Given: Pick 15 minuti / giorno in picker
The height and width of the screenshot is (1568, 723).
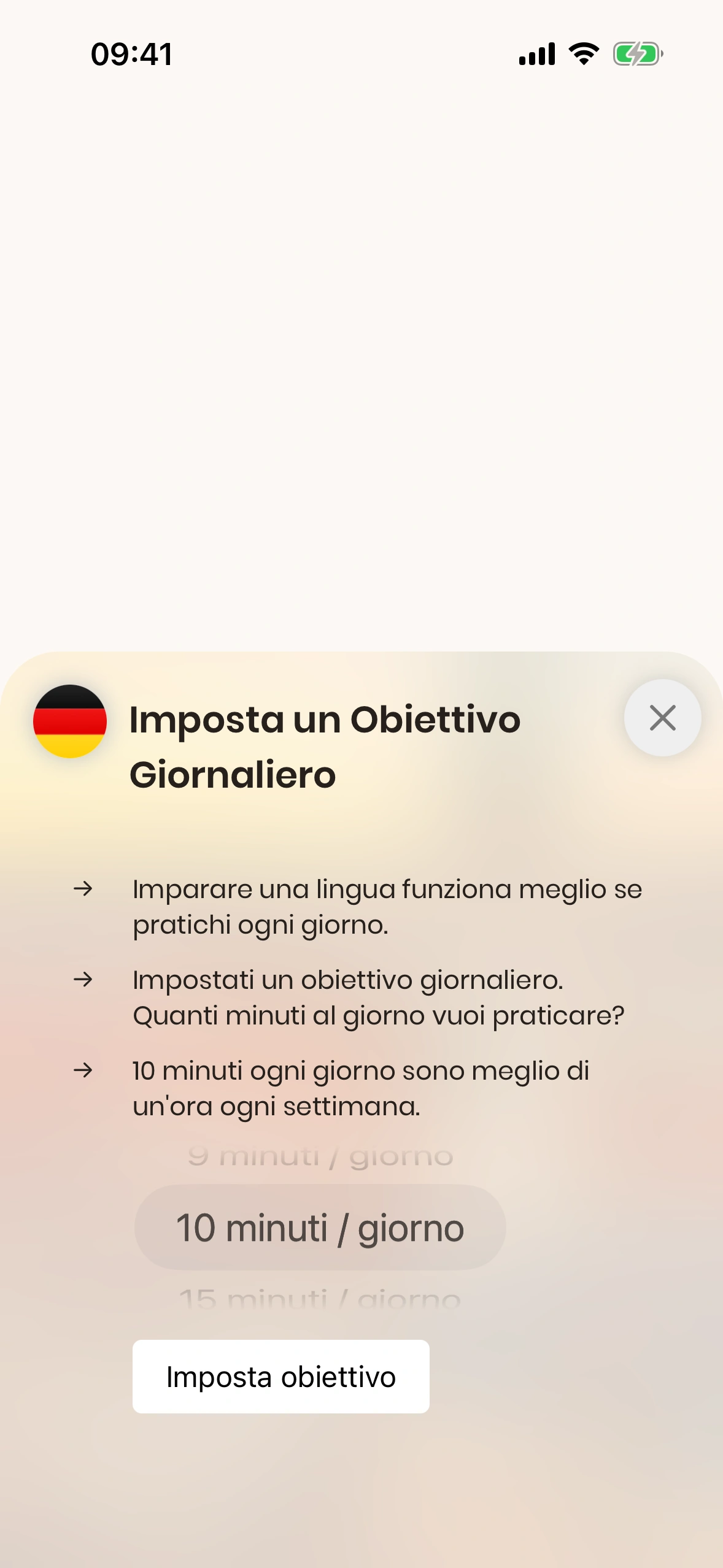Looking at the screenshot, I should pyautogui.click(x=320, y=1298).
